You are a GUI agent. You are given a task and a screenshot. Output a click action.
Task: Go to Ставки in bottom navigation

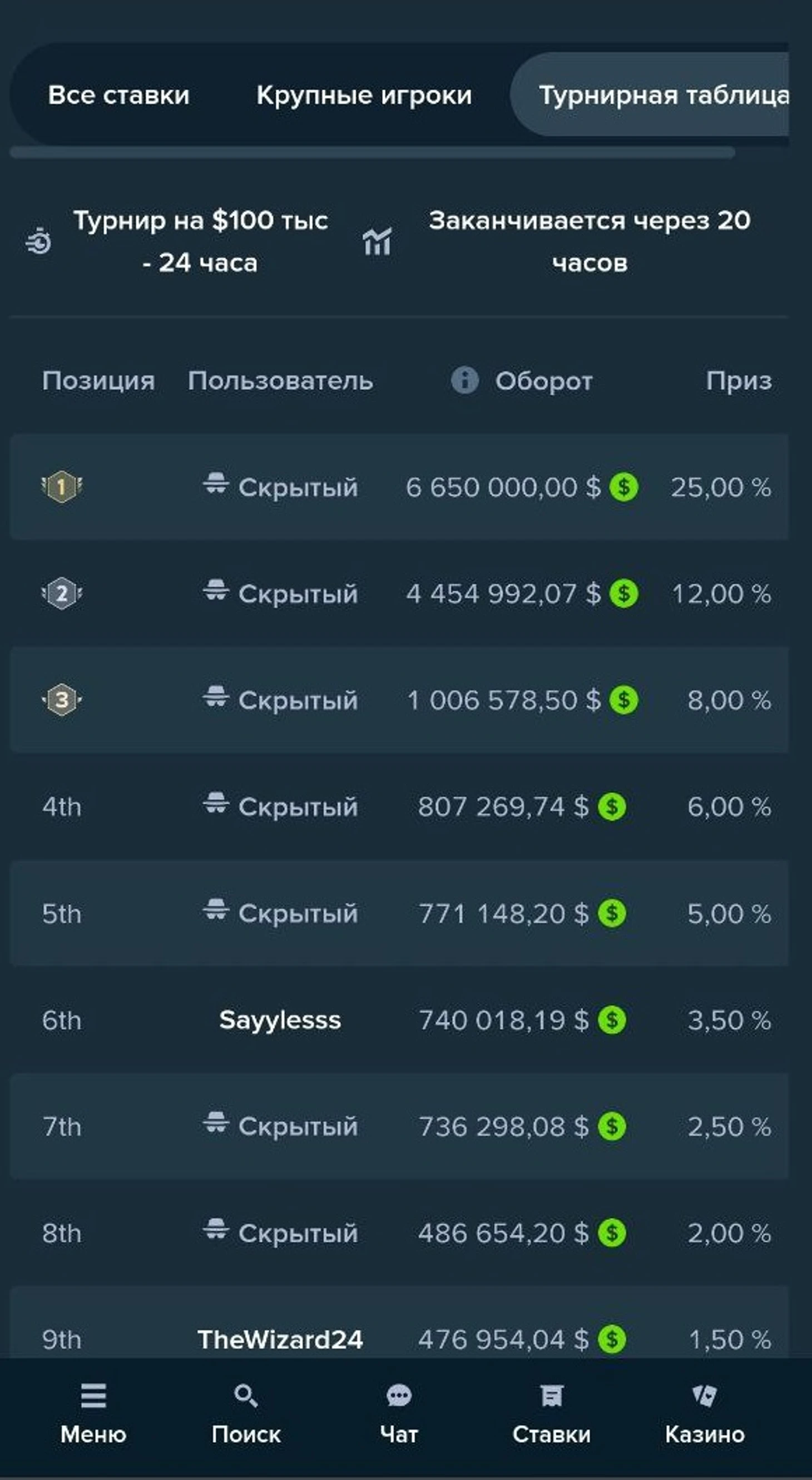pos(552,1414)
